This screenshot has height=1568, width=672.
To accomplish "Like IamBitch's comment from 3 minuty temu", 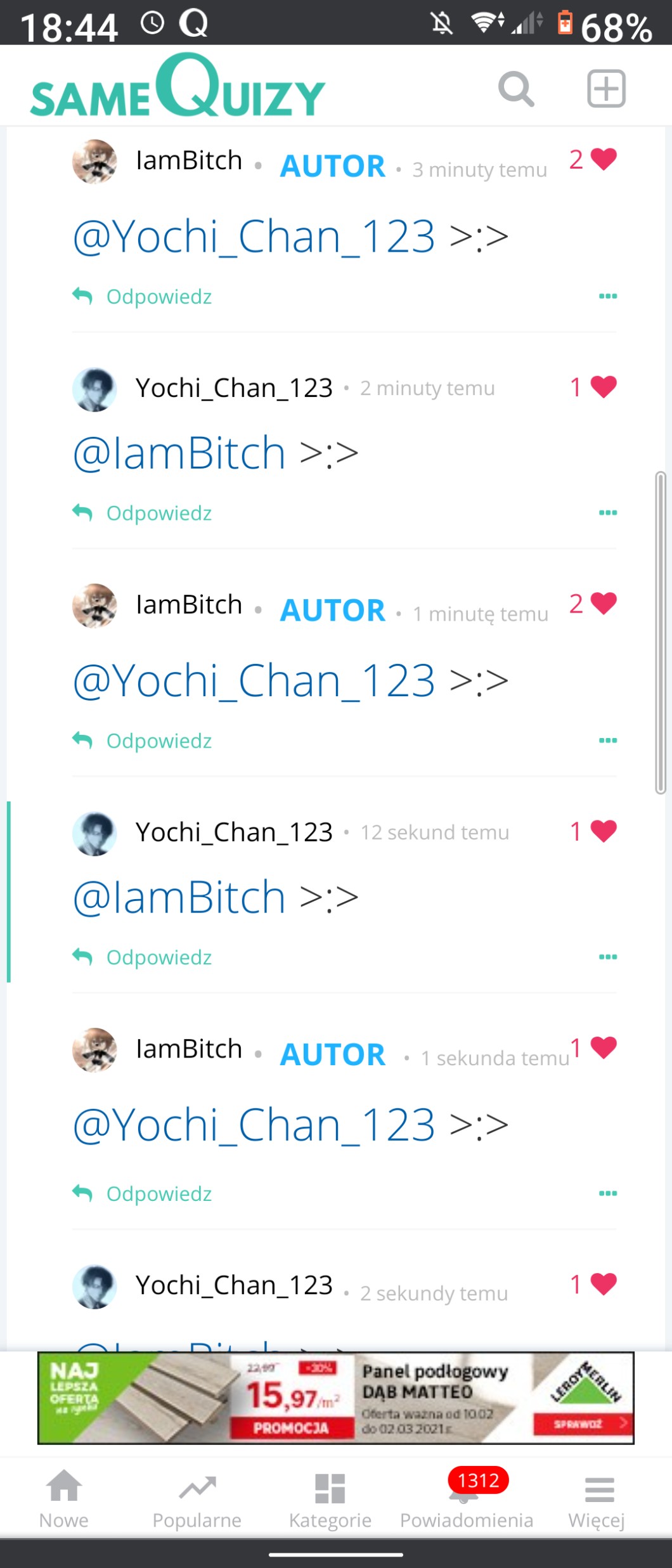I will (x=603, y=159).
